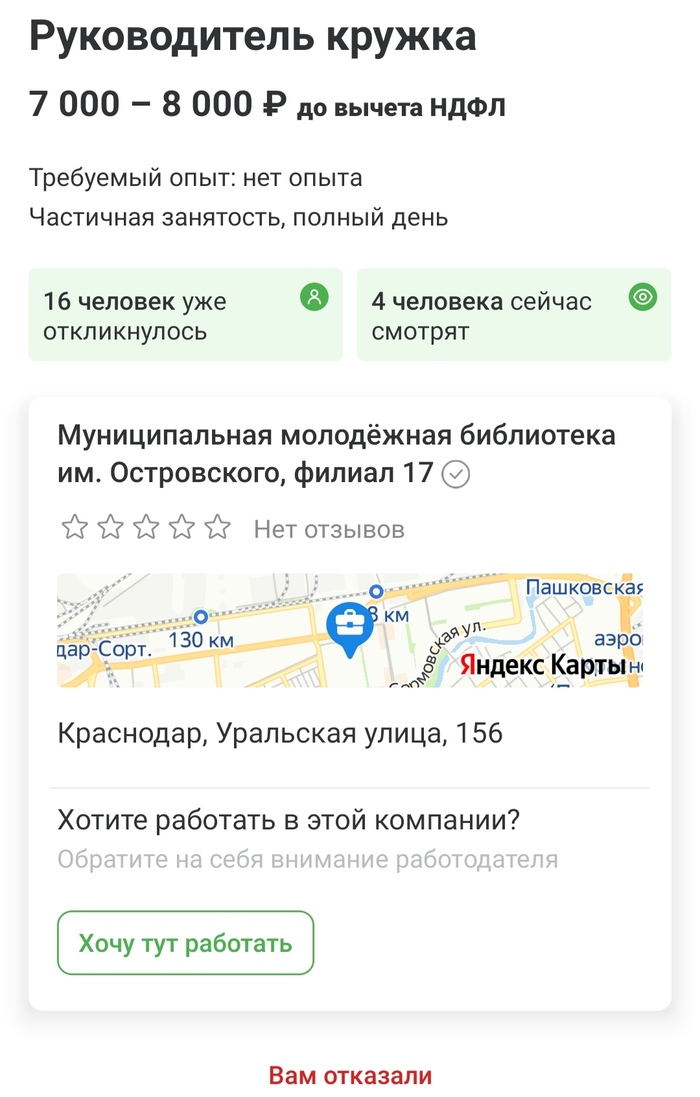This screenshot has width=700, height=1097.
Task: Tap the verified checkmark next to филиал 17
Action: point(456,474)
